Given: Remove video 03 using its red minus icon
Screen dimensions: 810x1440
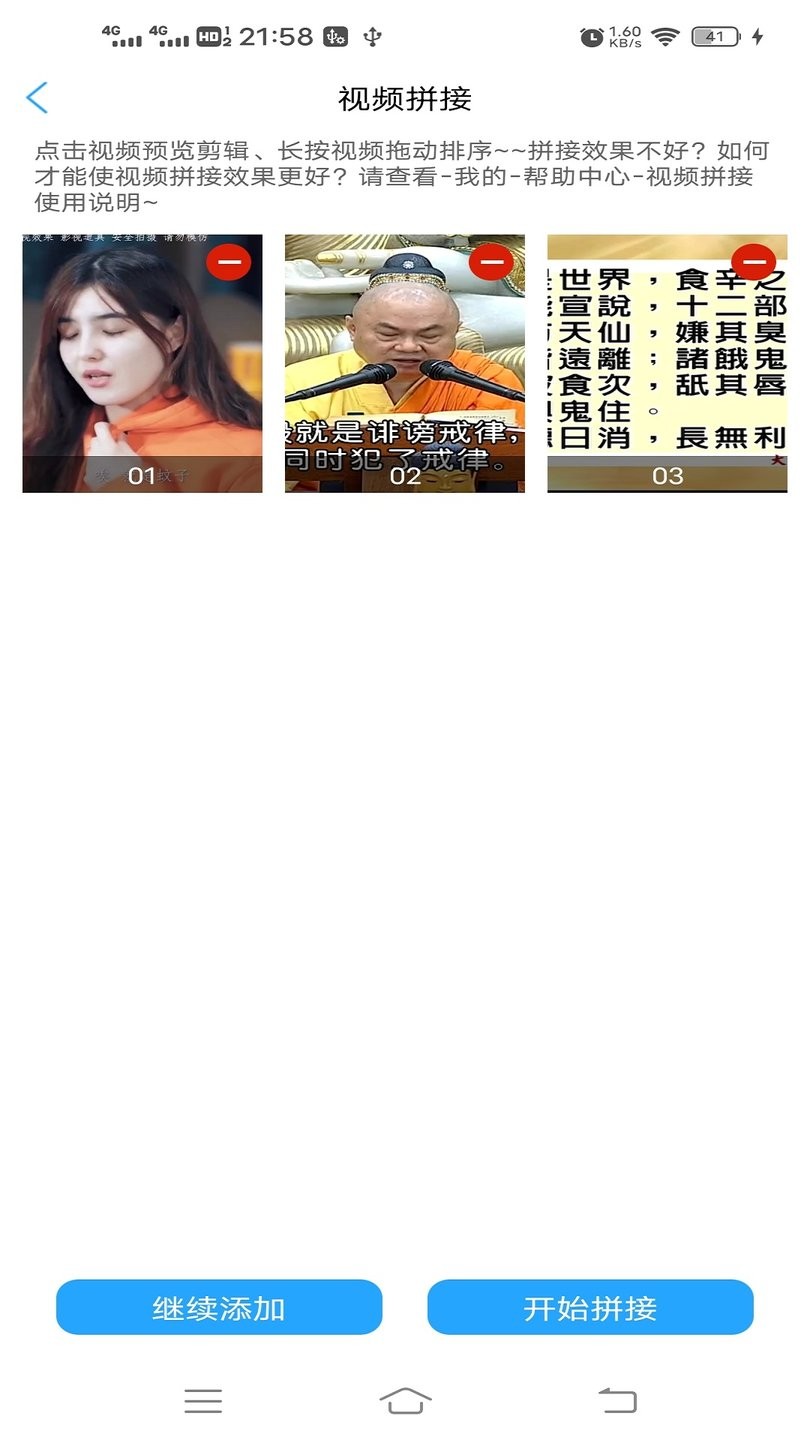Looking at the screenshot, I should [751, 261].
